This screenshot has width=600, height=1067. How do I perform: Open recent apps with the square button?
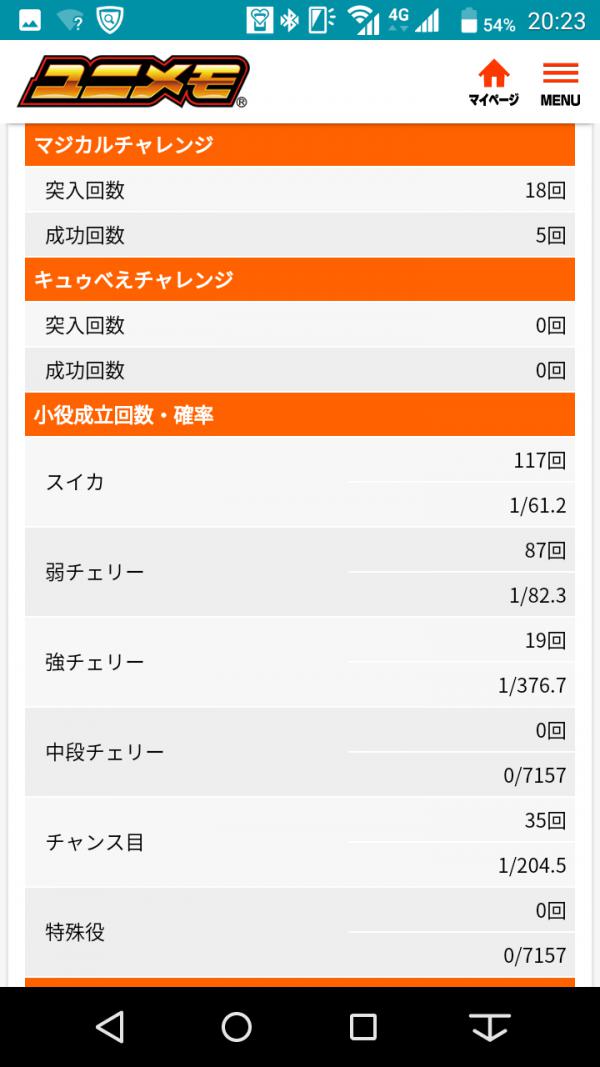click(363, 1026)
